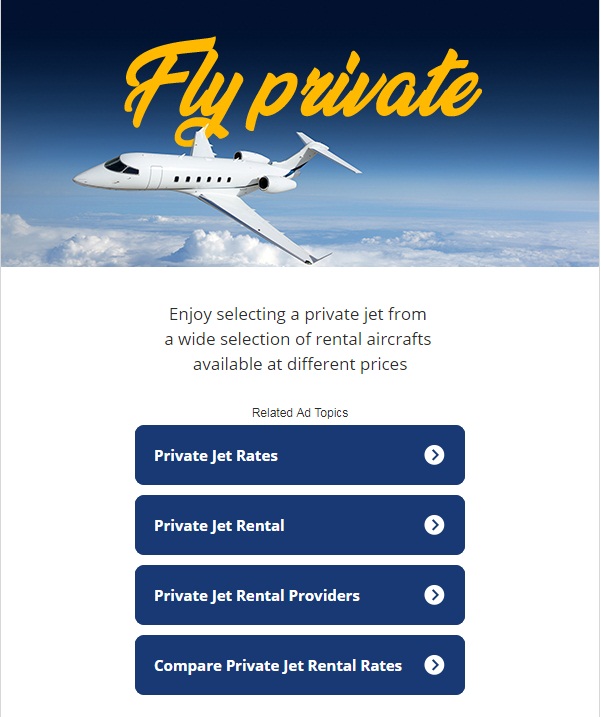601x717 pixels.
Task: Tap Private Jet Rental Providers
Action: coord(299,595)
